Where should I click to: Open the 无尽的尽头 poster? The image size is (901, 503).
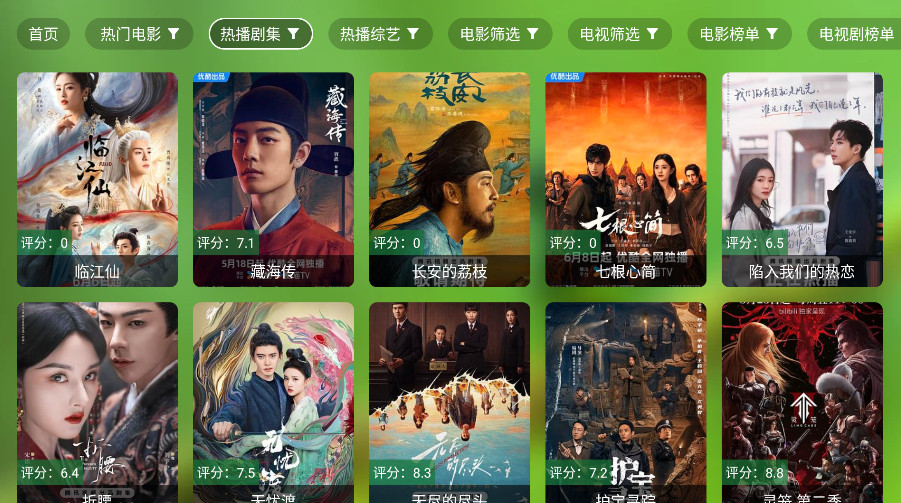point(449,400)
